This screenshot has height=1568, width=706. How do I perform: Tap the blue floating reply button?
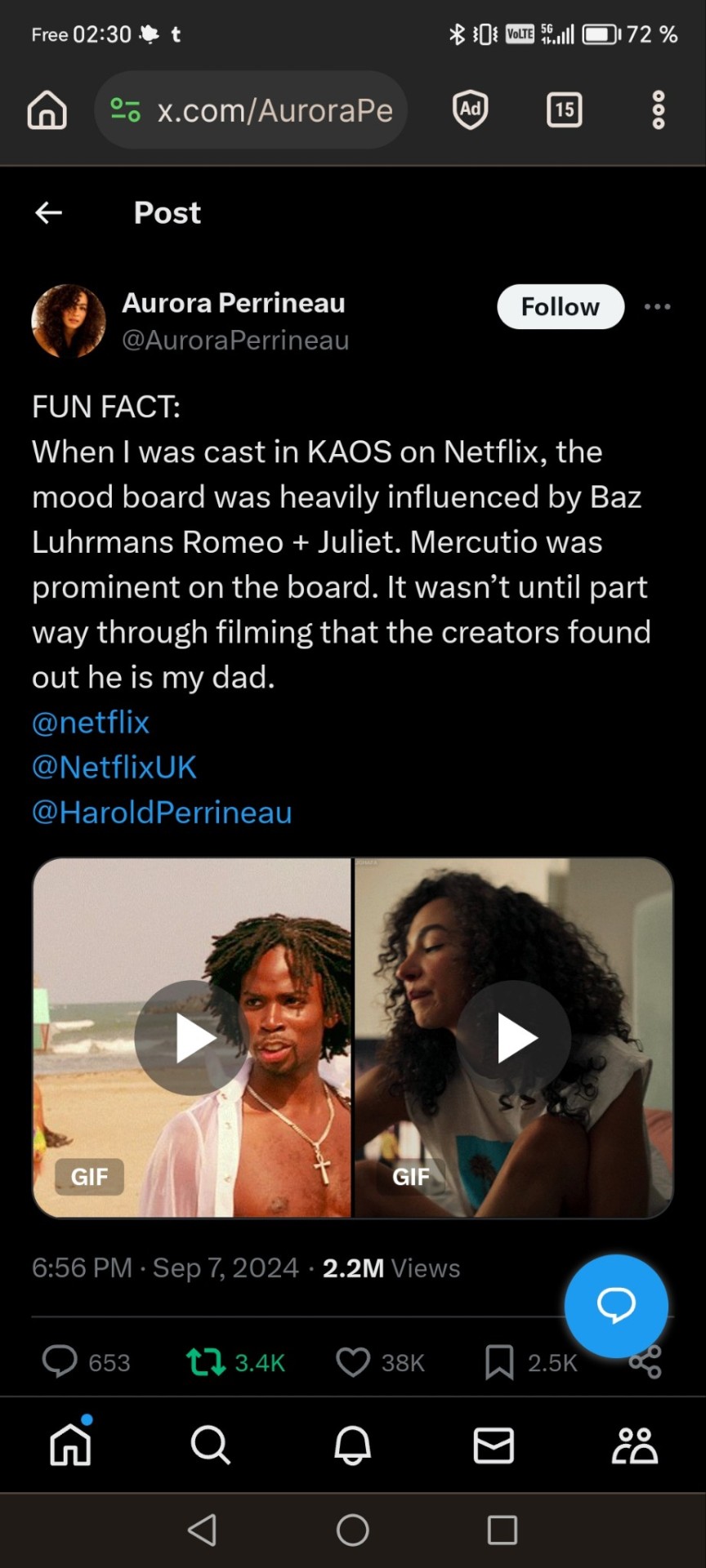click(616, 1305)
